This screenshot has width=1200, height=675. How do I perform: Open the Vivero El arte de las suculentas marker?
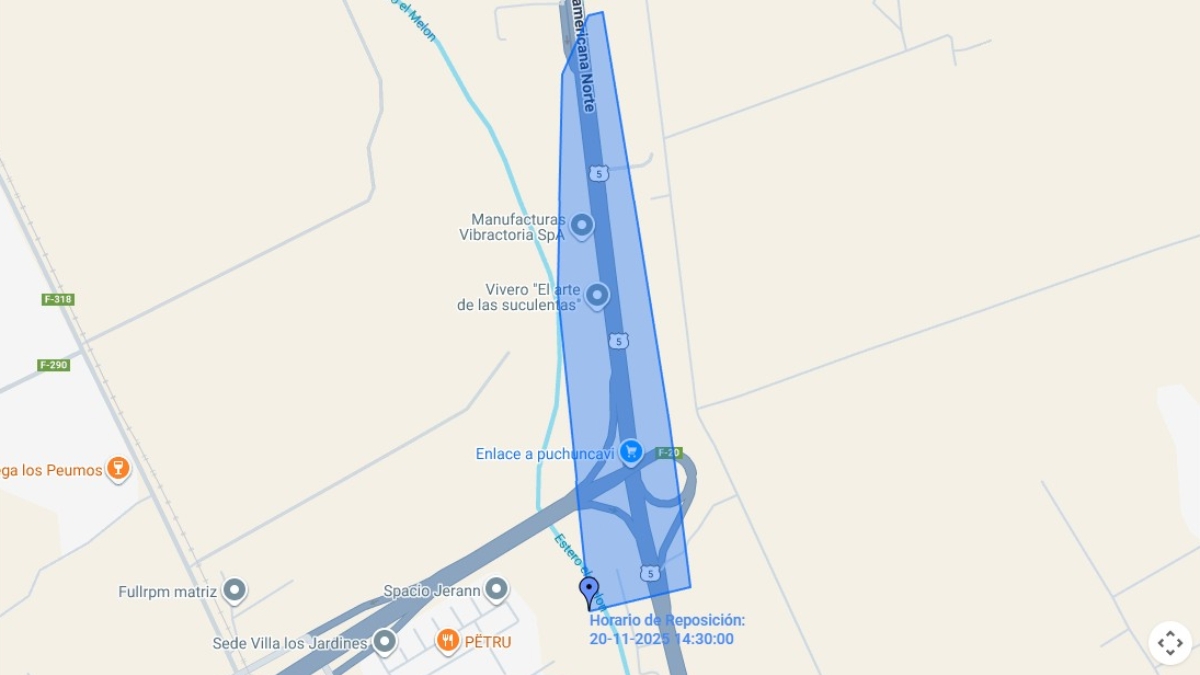(597, 295)
